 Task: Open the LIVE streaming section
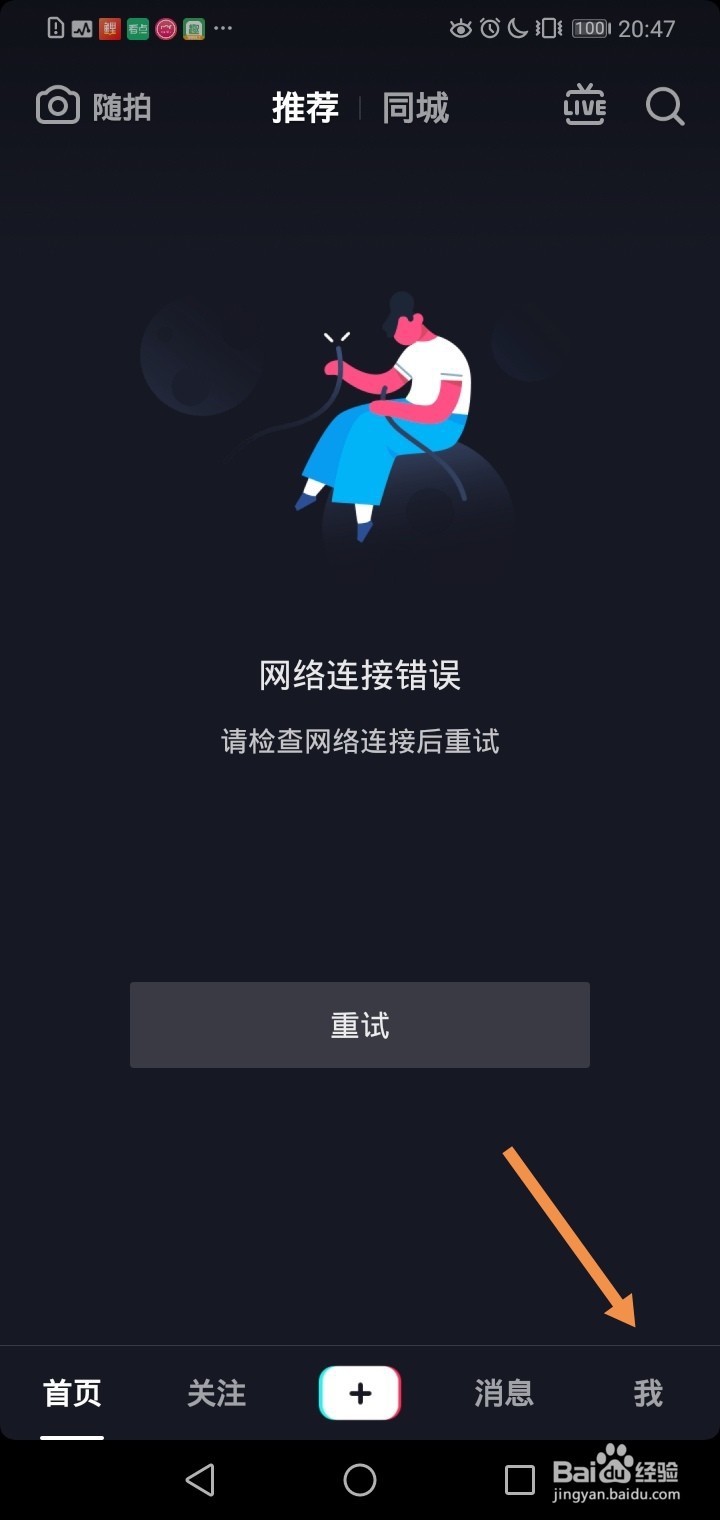pos(584,107)
